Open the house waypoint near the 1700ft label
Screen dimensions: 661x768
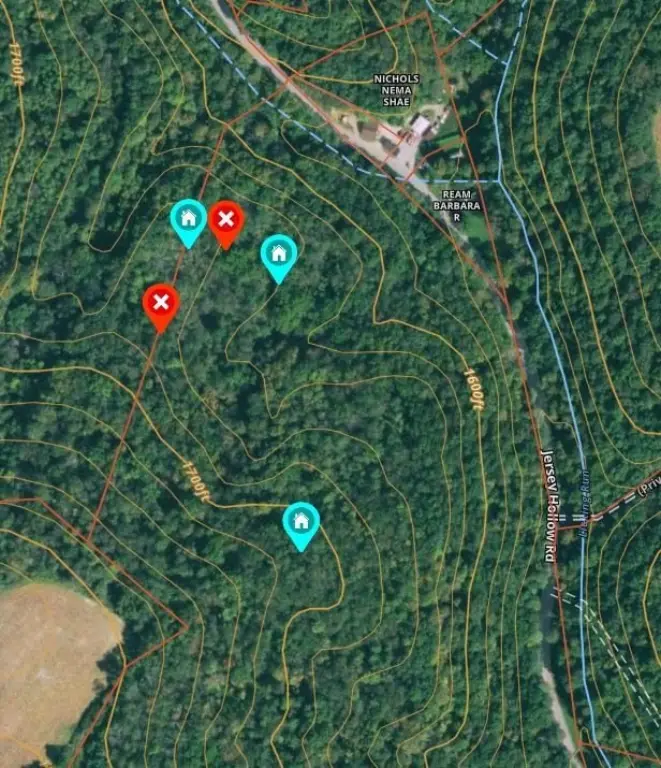300,521
